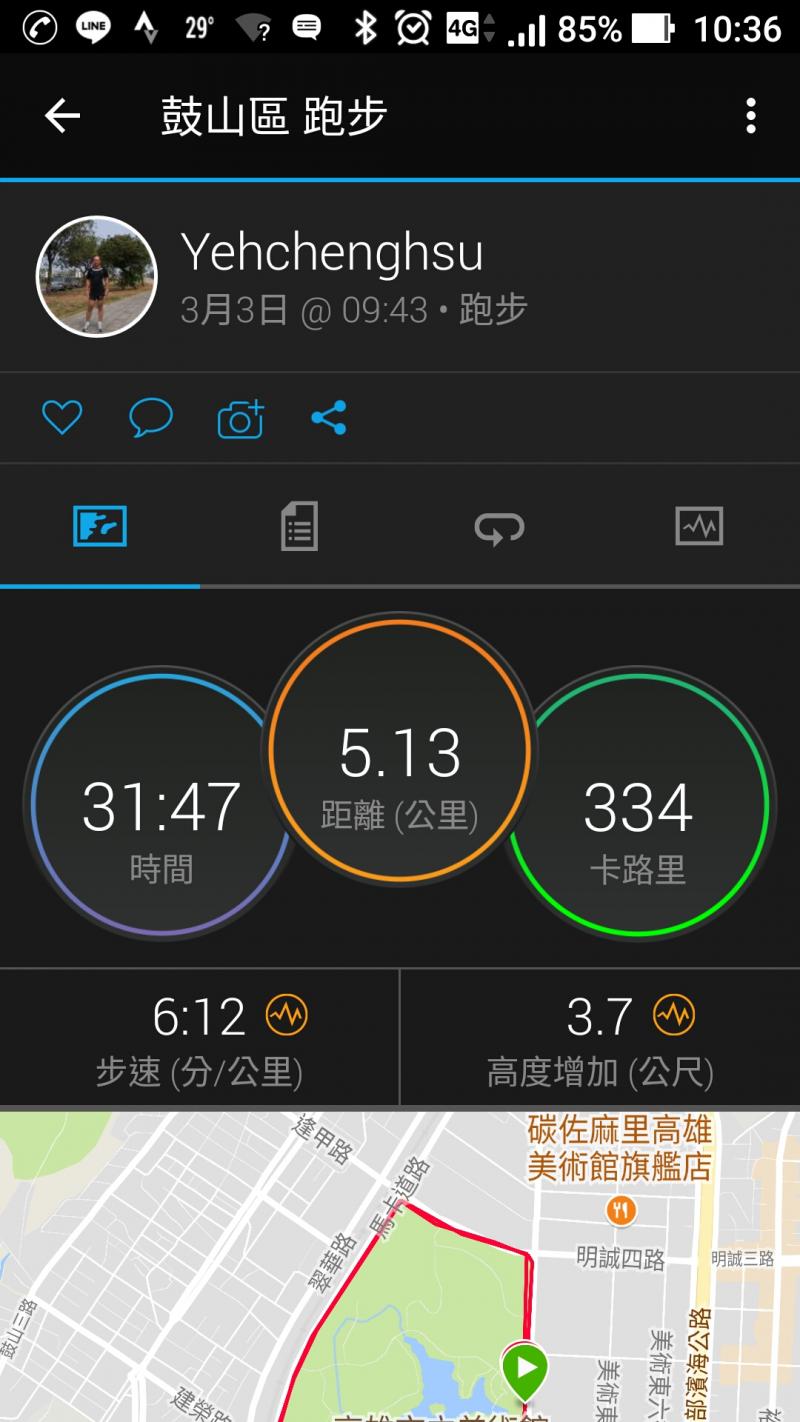This screenshot has width=800, height=1422.
Task: Switch to the overview tab
Action: (x=100, y=526)
